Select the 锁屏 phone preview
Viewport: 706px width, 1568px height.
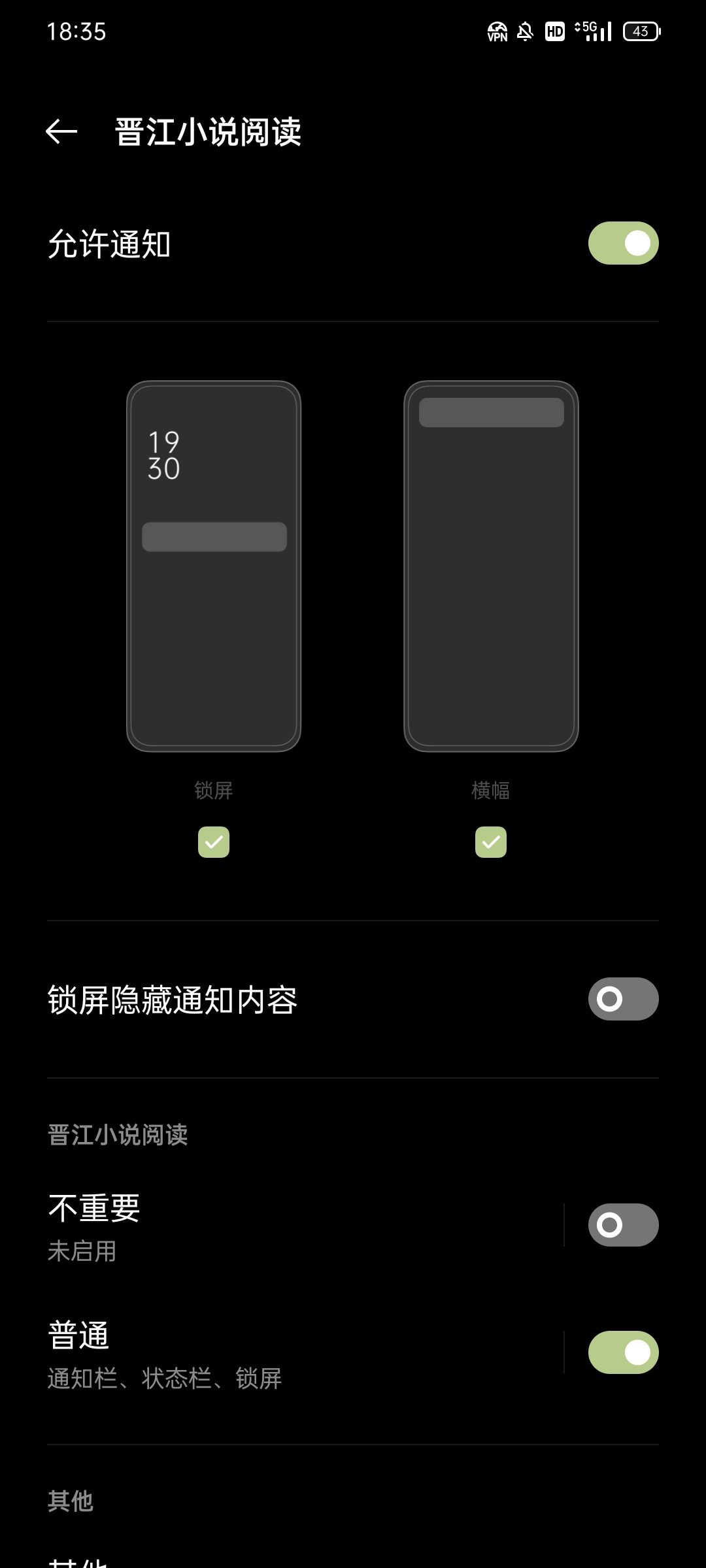coord(214,566)
